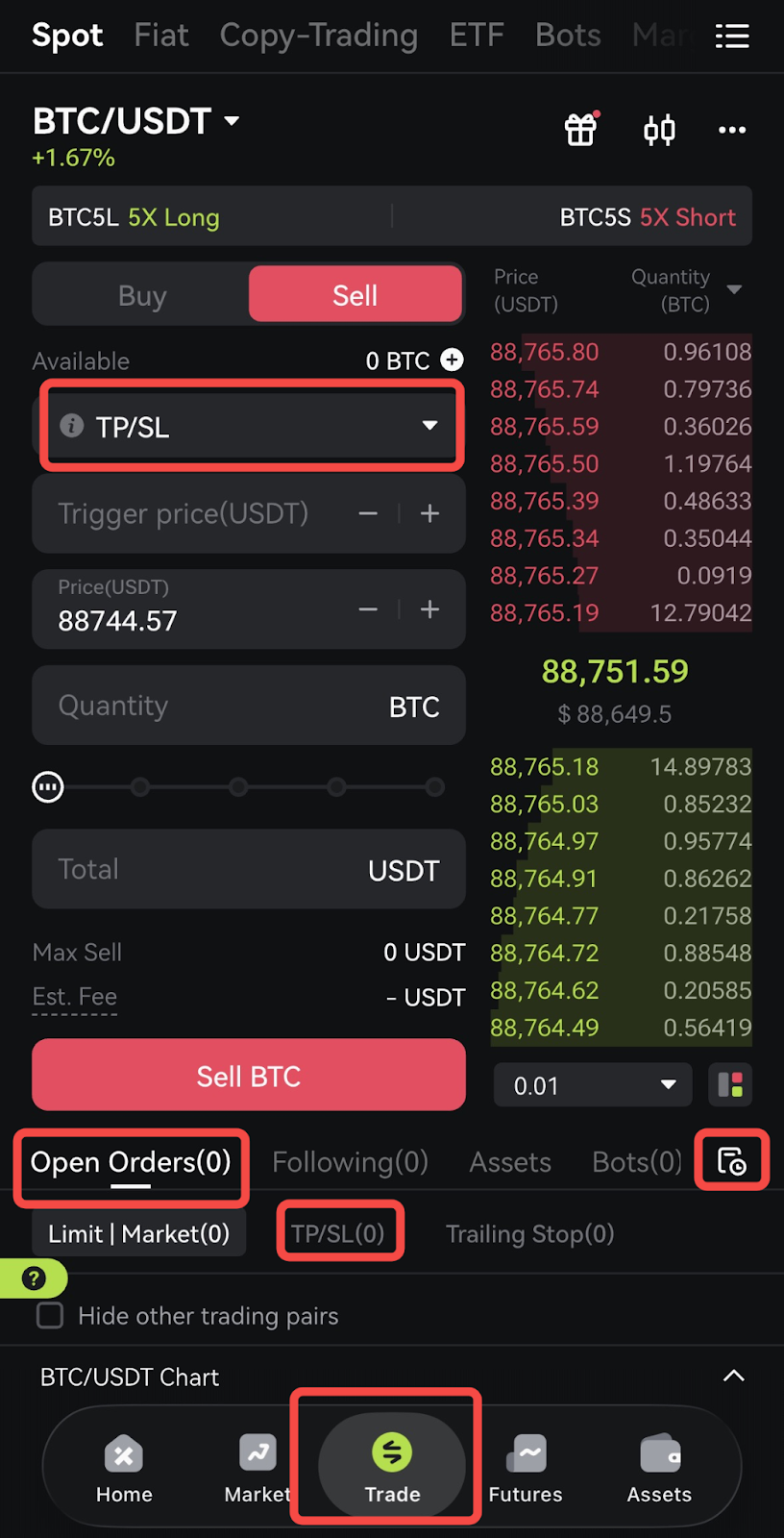Check Hide other trading pairs

pos(50,1315)
